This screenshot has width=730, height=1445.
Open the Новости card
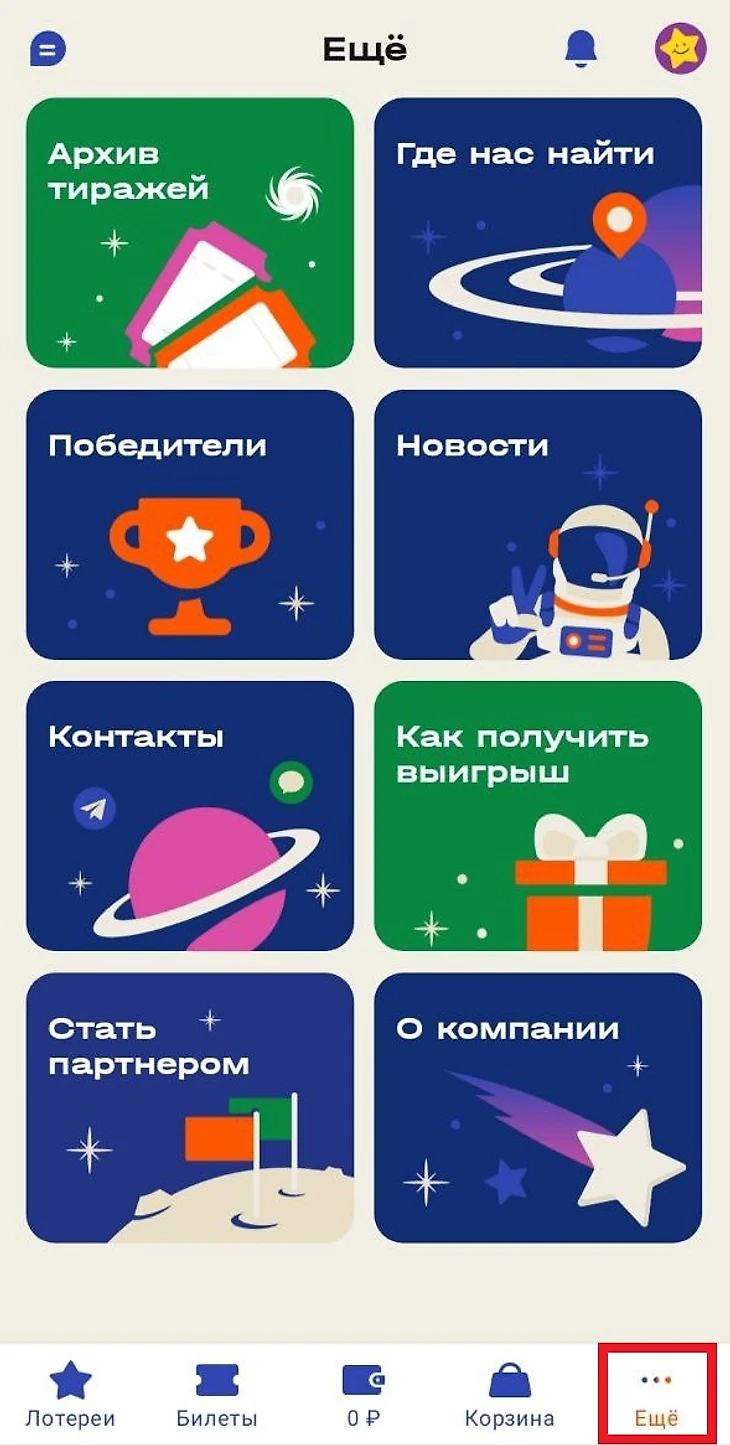pyautogui.click(x=538, y=525)
